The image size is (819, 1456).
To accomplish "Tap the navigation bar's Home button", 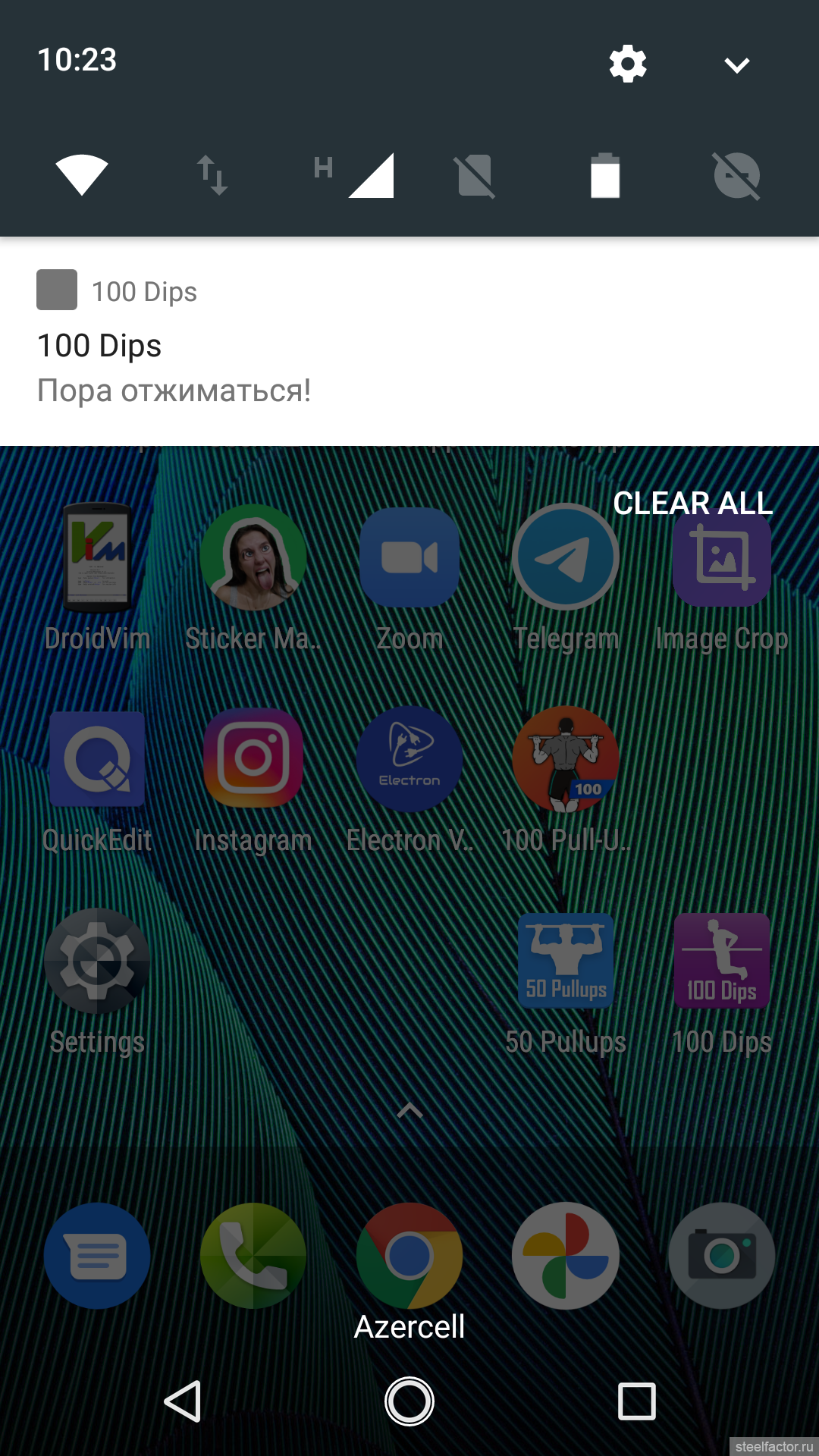I will coord(409,1401).
